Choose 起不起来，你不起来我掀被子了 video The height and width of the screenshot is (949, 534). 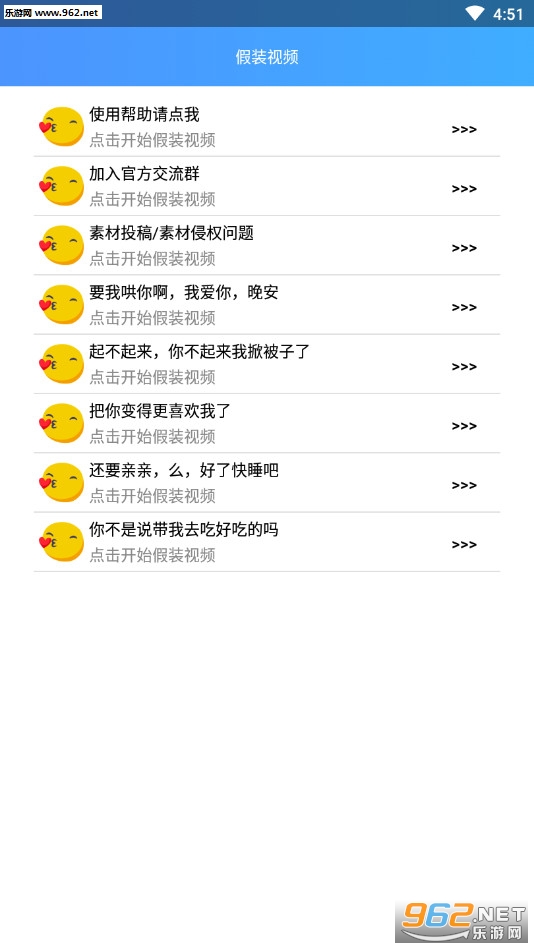[266, 364]
